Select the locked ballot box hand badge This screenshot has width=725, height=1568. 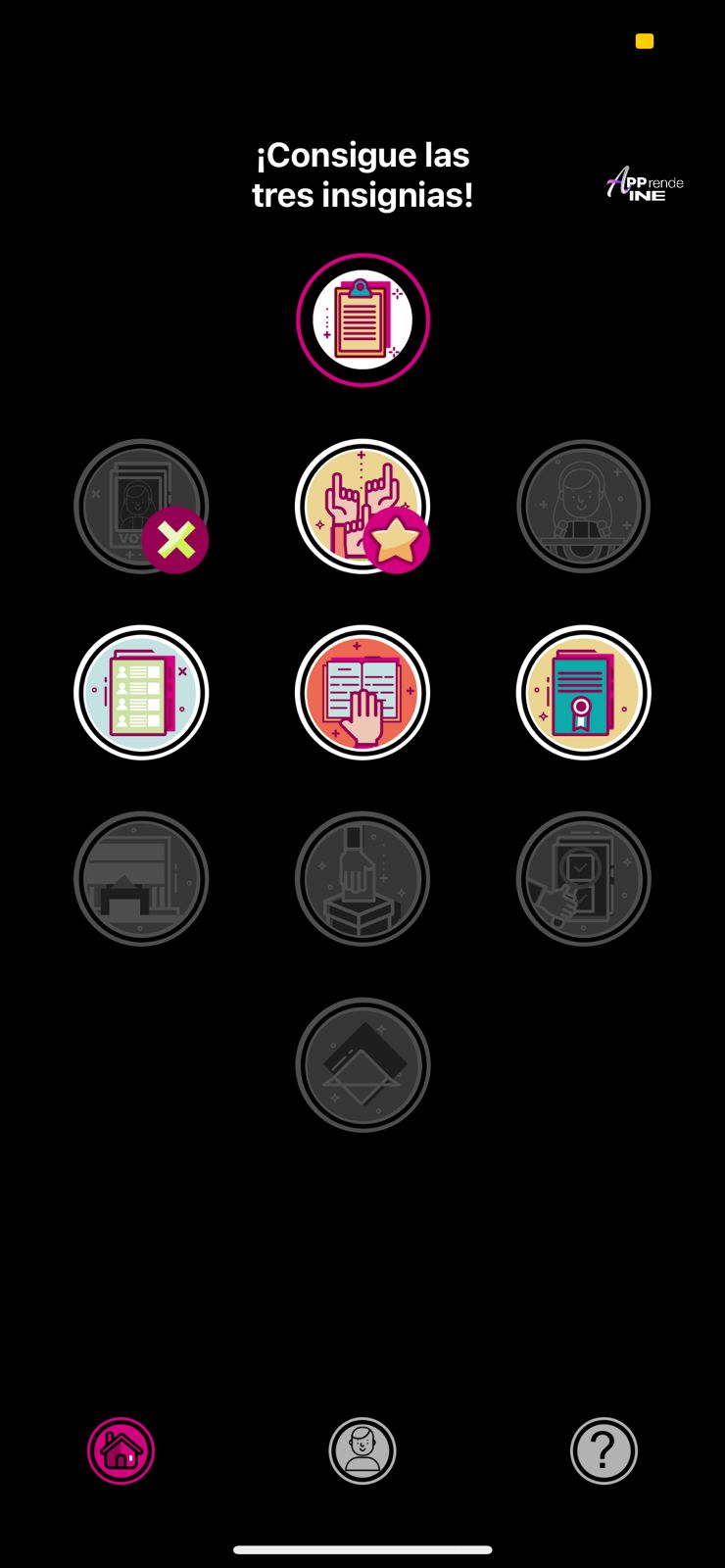pos(362,878)
